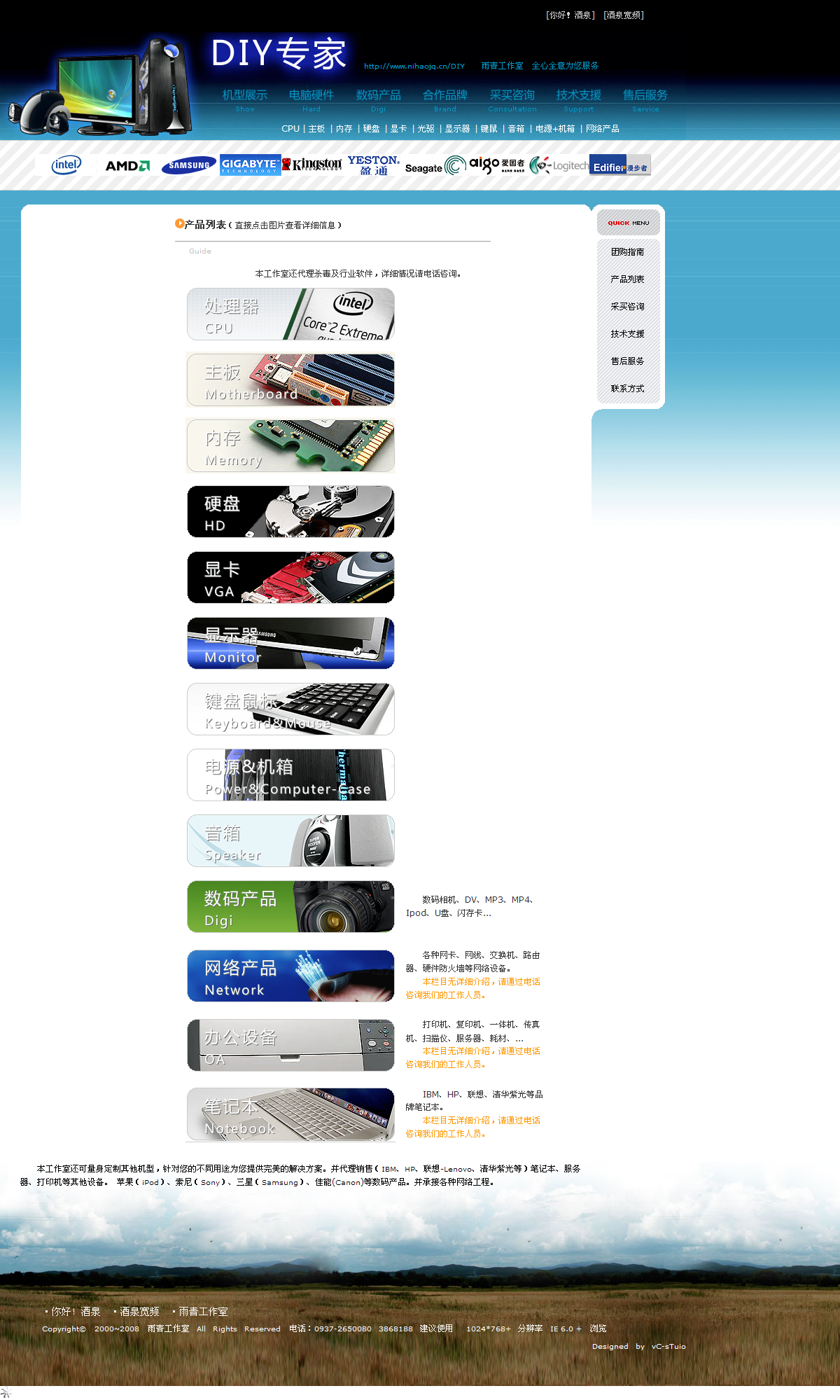Open the 显卡 VGA product banner
Screen dimensions: 840x1400
click(x=291, y=578)
